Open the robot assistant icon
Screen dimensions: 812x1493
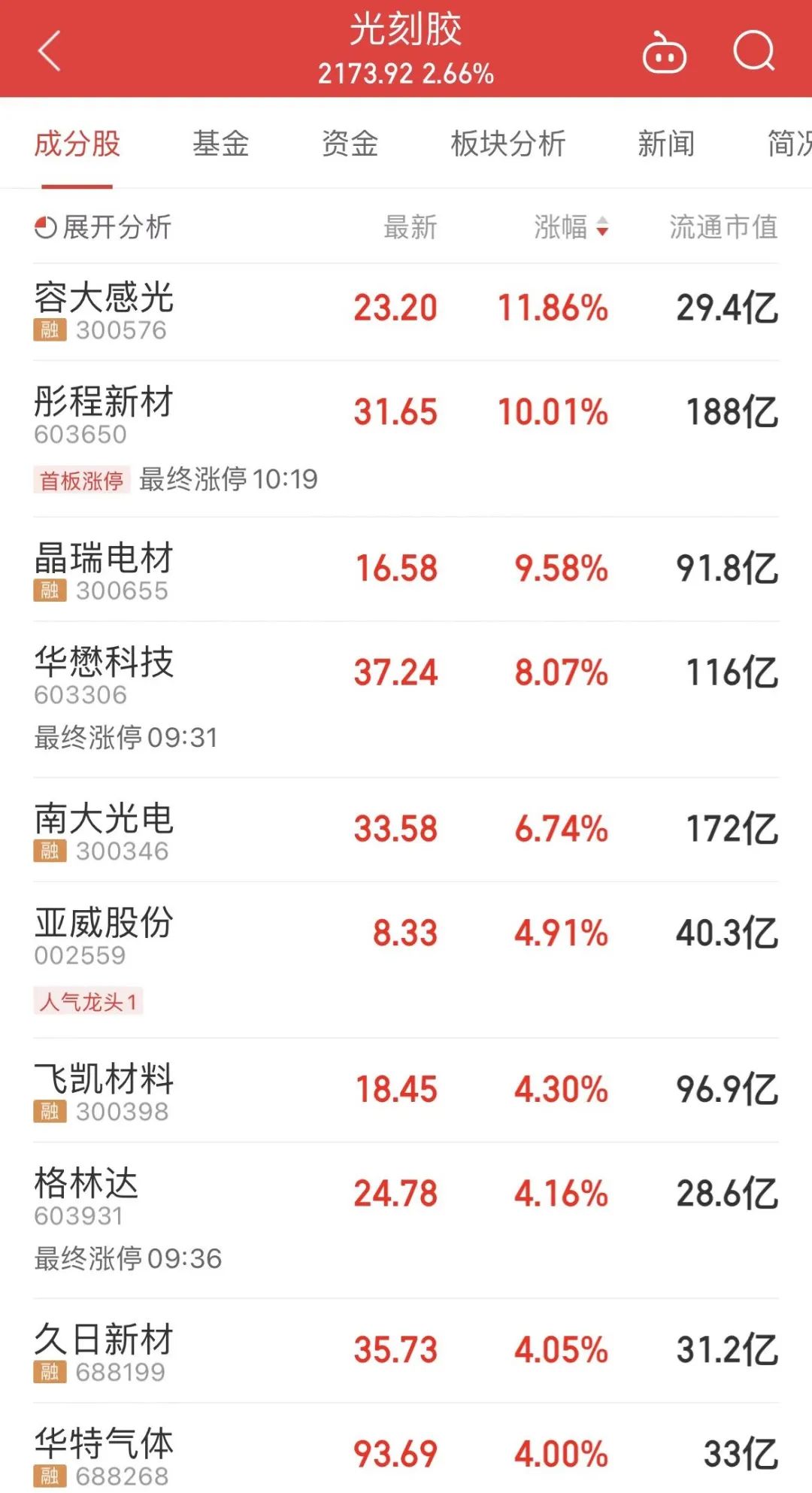[664, 53]
